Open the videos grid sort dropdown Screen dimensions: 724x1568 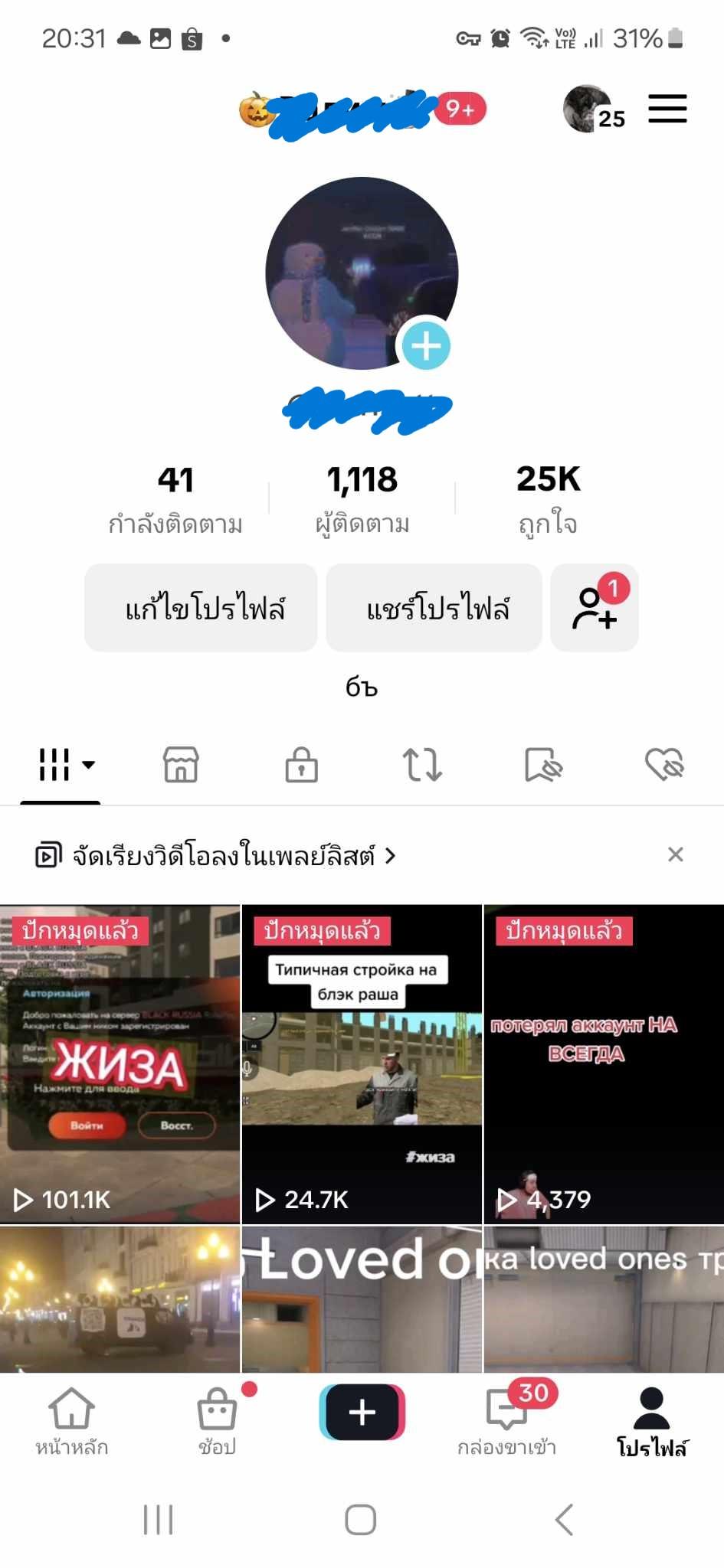coord(66,764)
